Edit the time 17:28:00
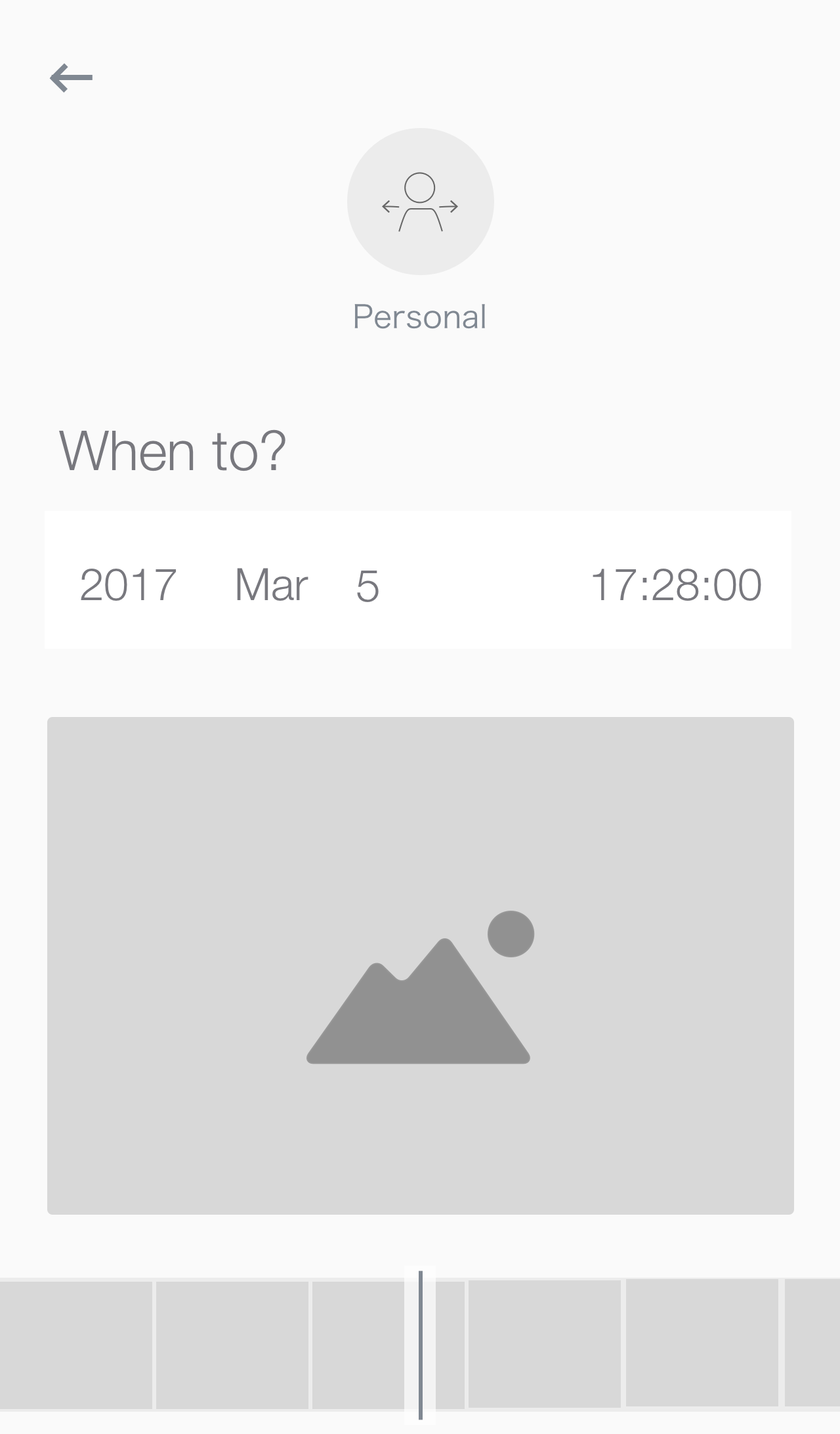840x1434 pixels. click(676, 584)
